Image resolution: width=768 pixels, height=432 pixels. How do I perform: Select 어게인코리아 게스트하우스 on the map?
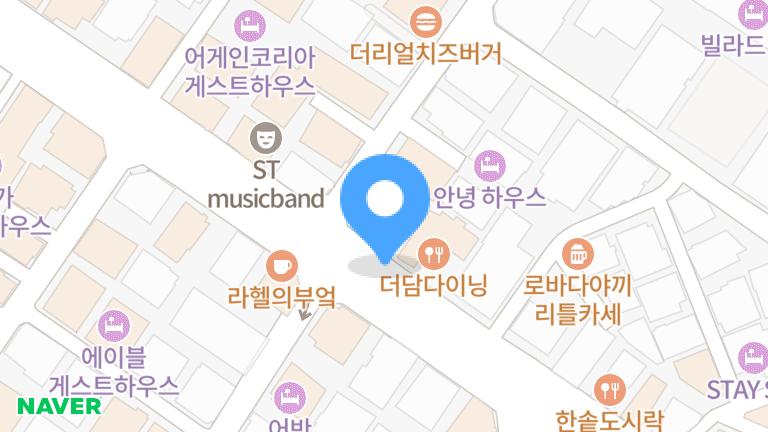point(250,24)
